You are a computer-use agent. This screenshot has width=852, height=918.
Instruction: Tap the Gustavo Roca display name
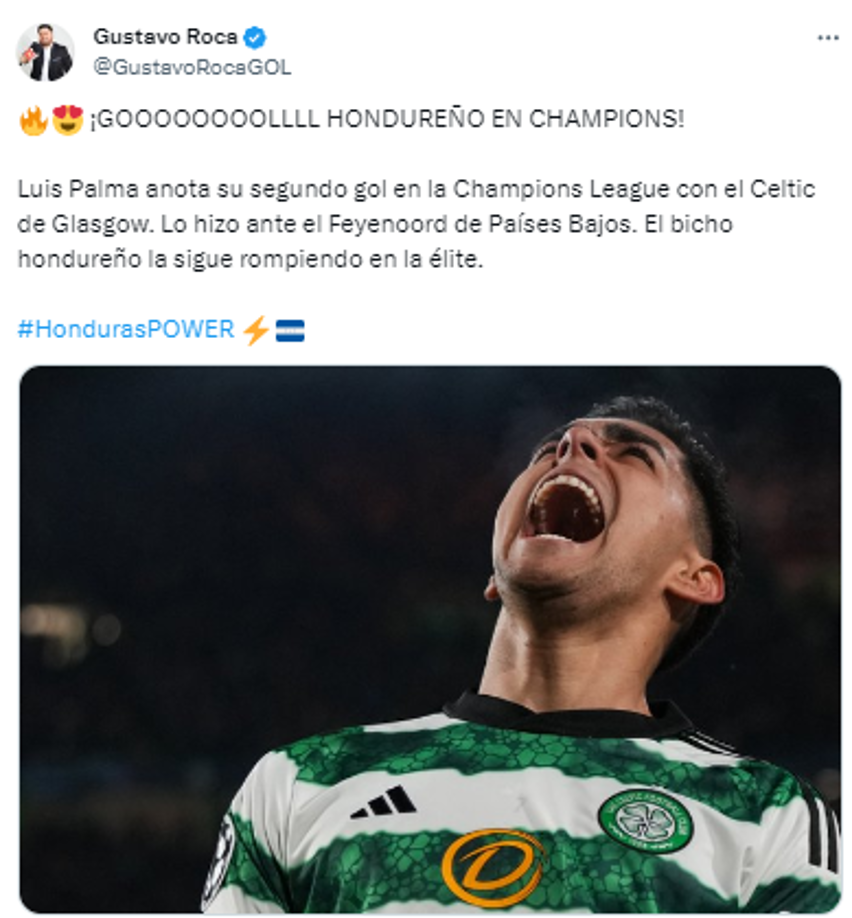point(166,37)
